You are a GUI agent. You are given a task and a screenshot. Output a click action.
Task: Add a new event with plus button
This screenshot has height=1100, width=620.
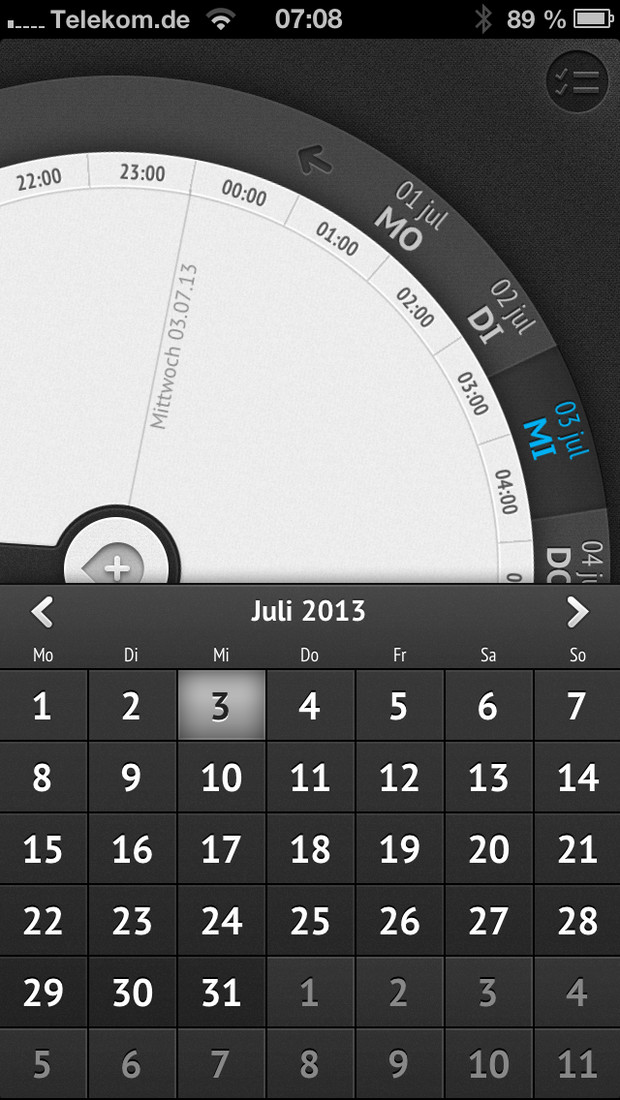click(117, 568)
